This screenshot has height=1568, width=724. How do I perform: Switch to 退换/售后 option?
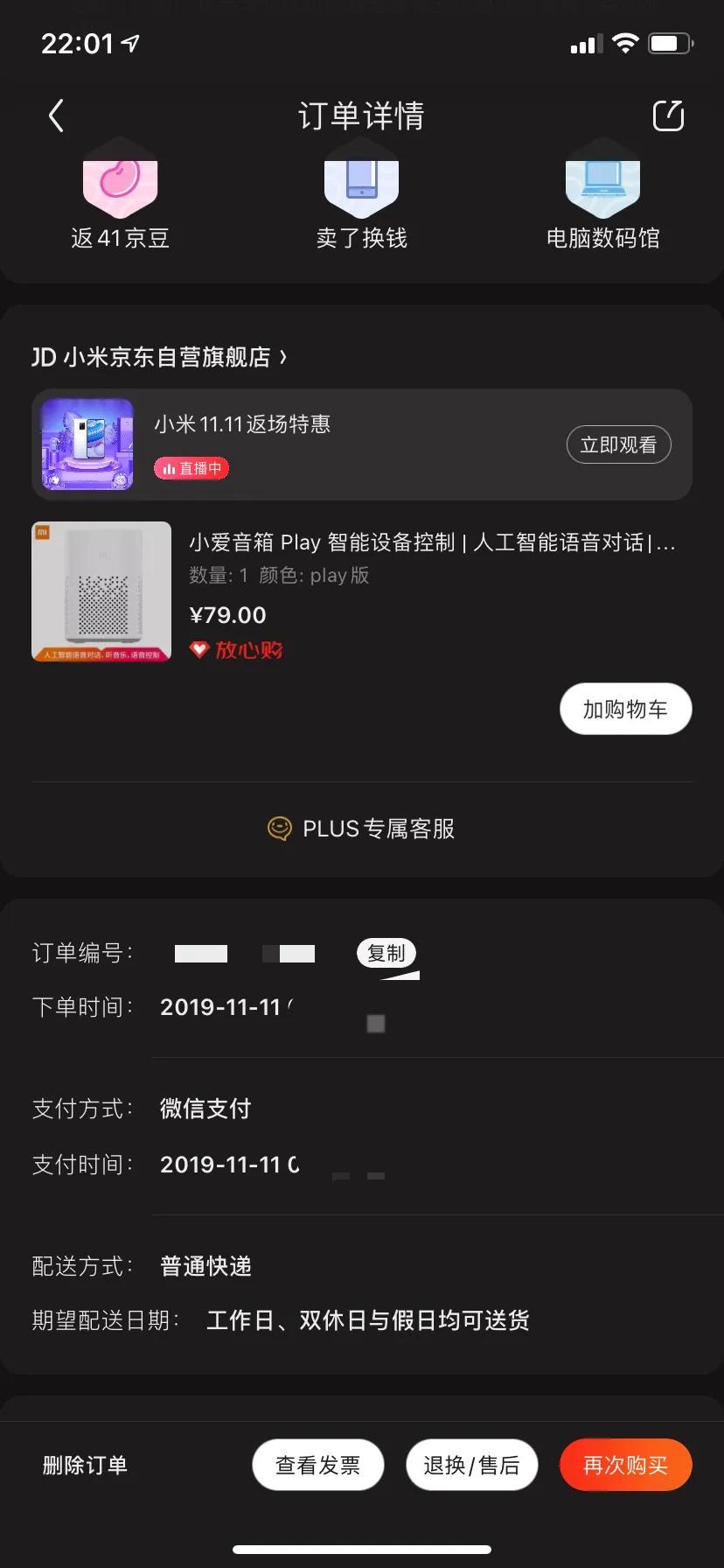coord(471,1465)
